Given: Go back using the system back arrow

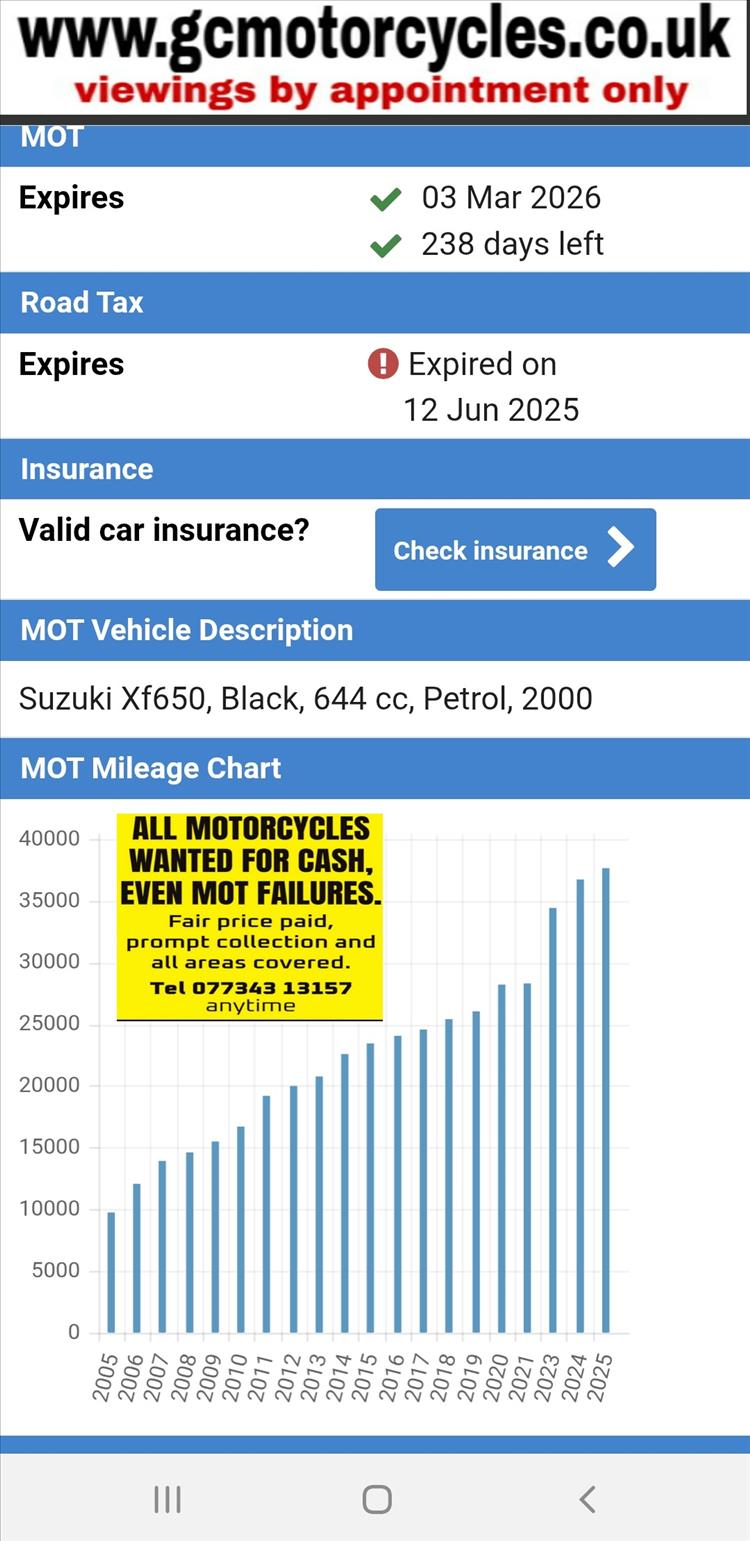Looking at the screenshot, I should (587, 1499).
